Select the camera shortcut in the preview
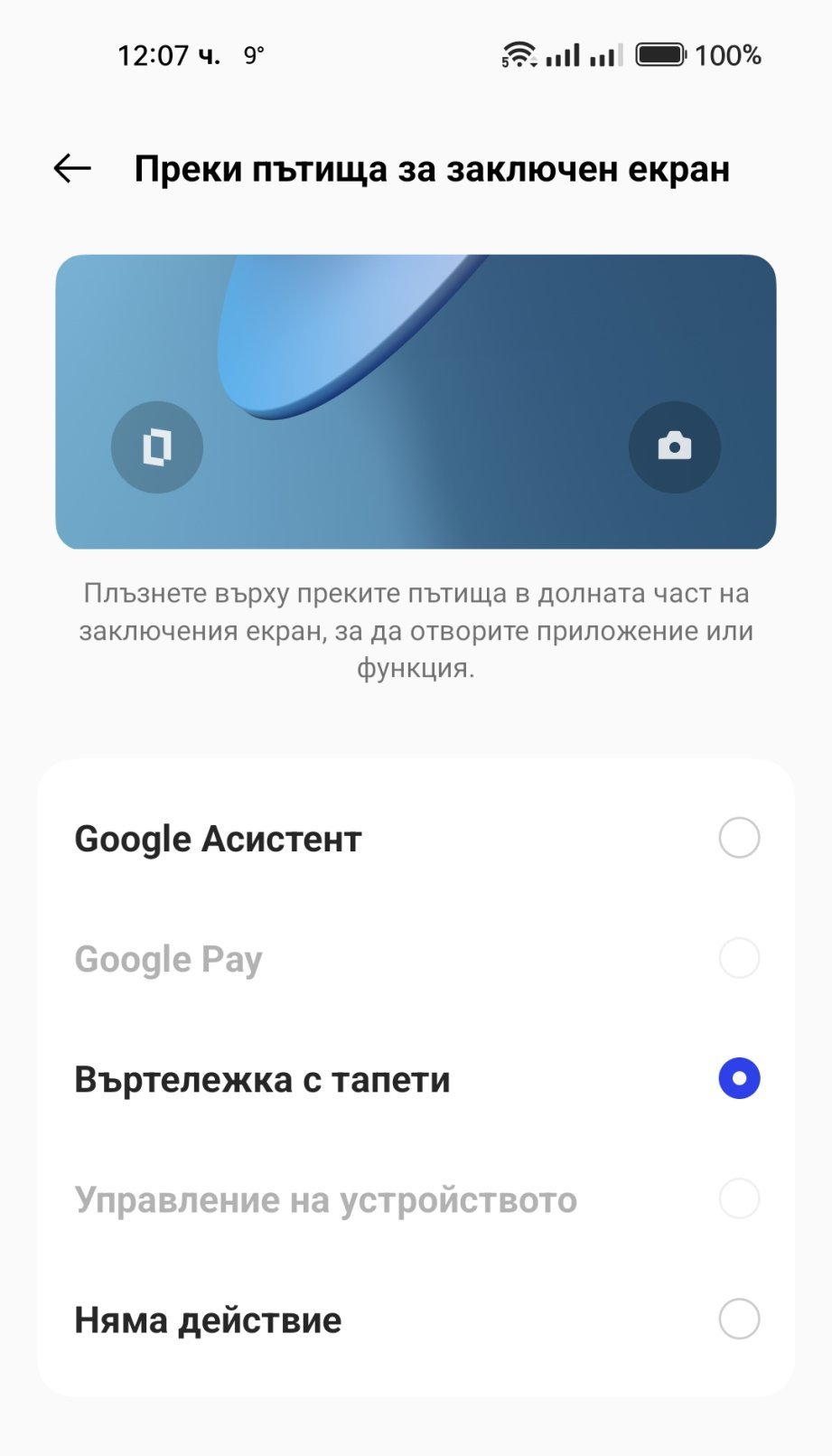This screenshot has width=832, height=1456. (674, 447)
